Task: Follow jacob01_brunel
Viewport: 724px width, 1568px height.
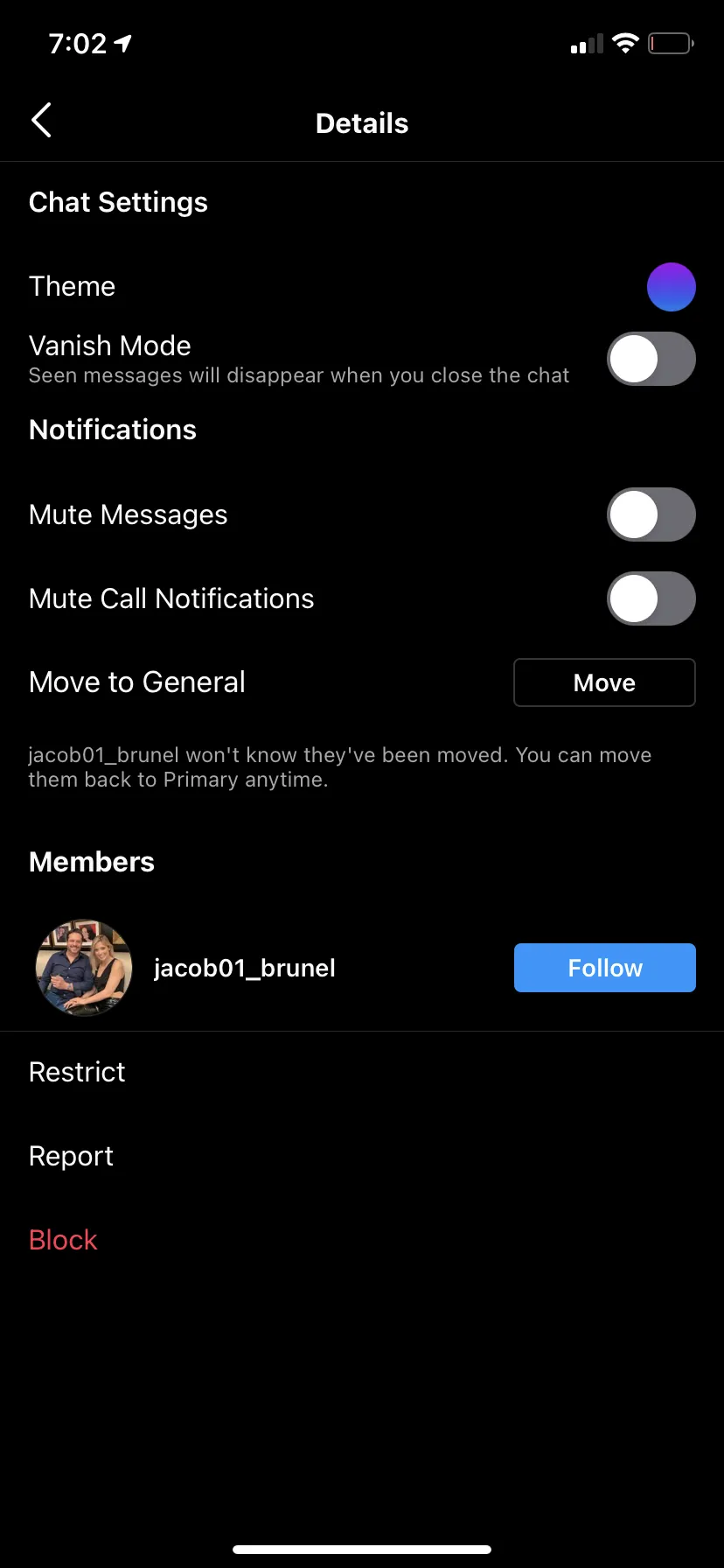Action: (604, 968)
